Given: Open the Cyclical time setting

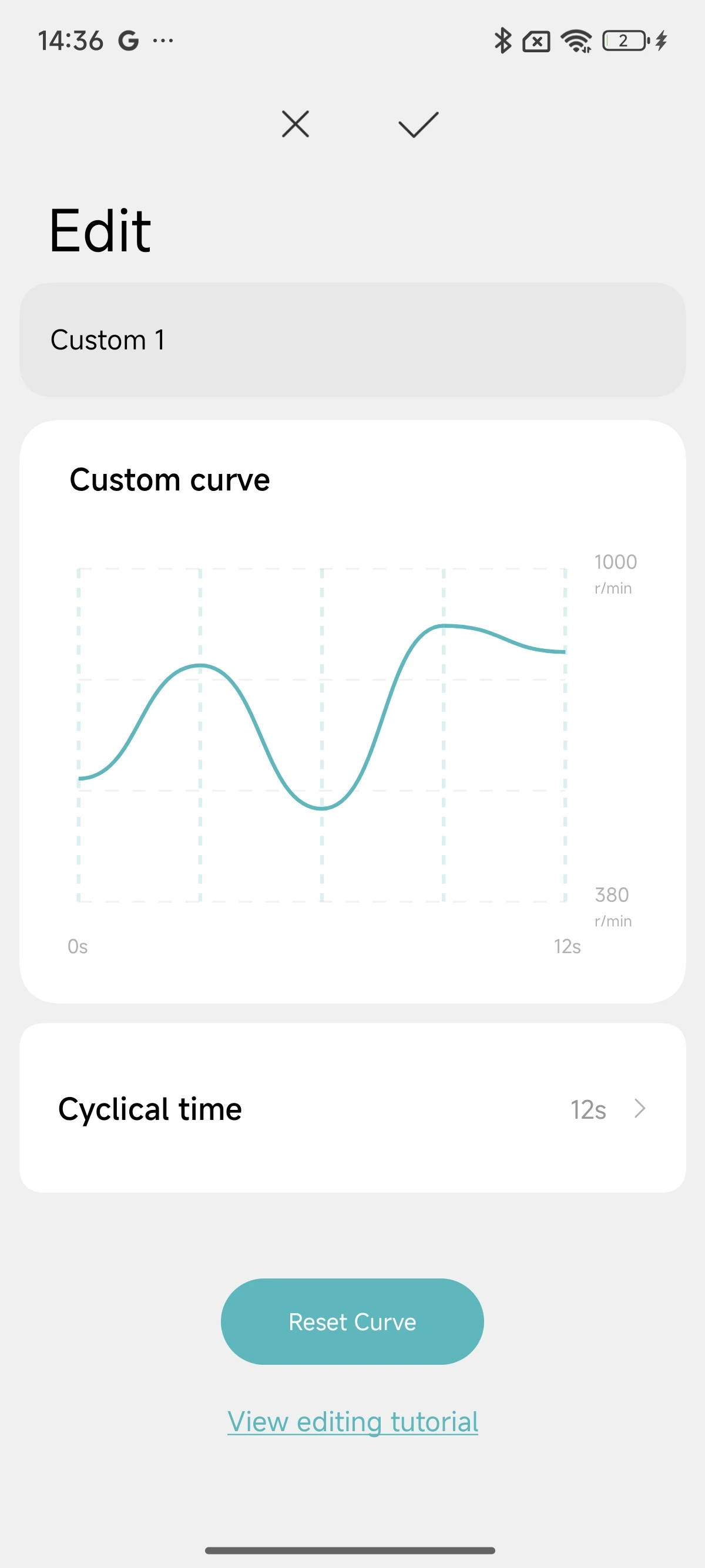Looking at the screenshot, I should point(352,1108).
